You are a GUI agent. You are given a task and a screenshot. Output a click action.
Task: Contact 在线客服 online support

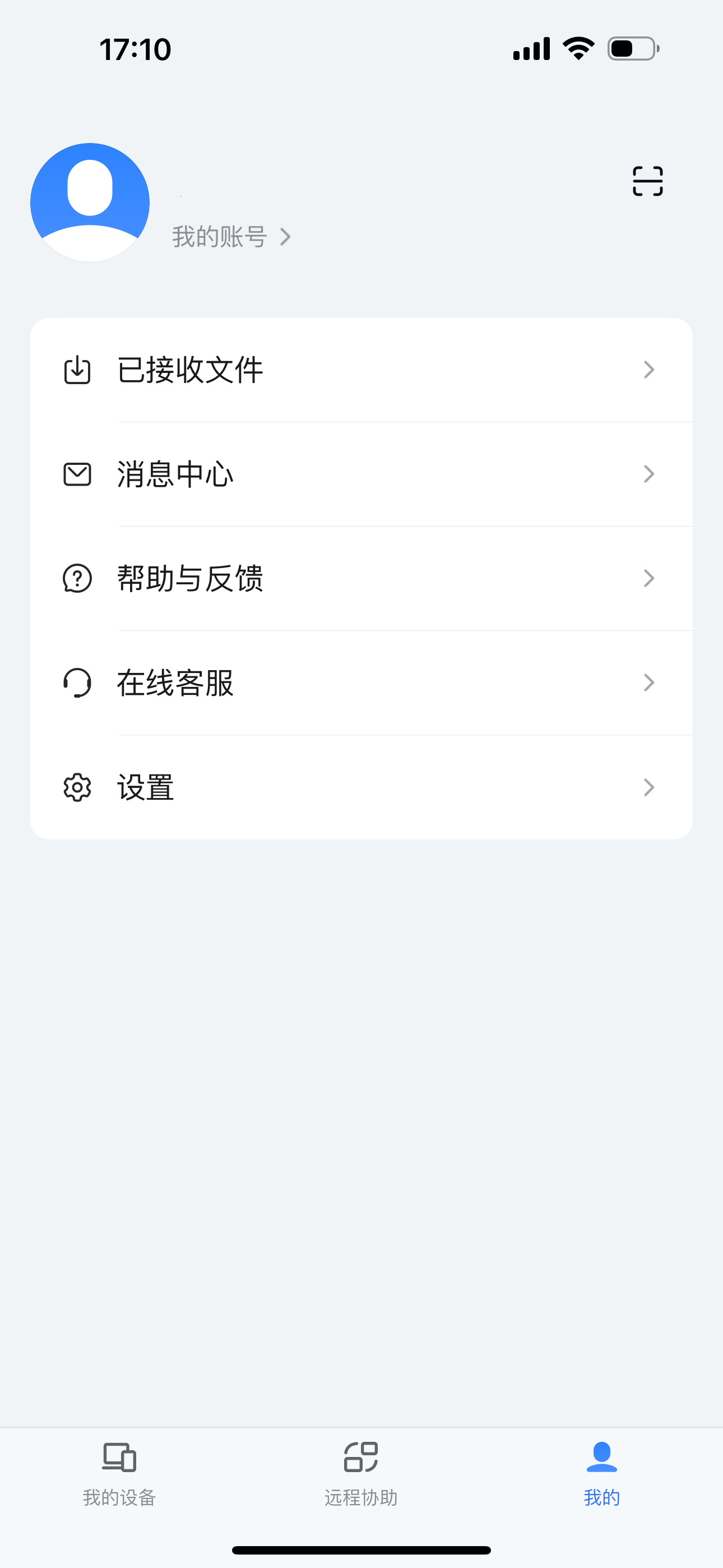[361, 683]
